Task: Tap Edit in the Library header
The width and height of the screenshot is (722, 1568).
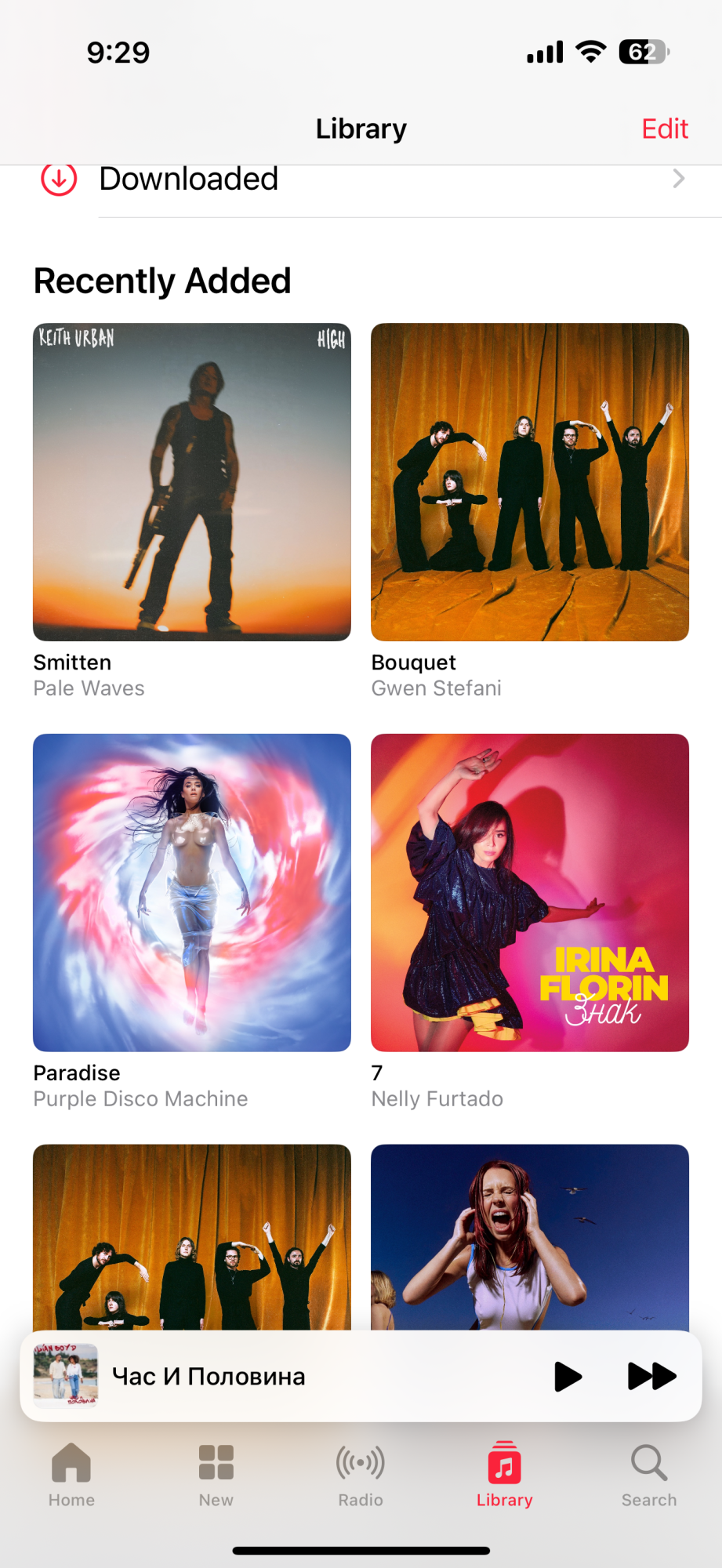Action: coord(664,129)
